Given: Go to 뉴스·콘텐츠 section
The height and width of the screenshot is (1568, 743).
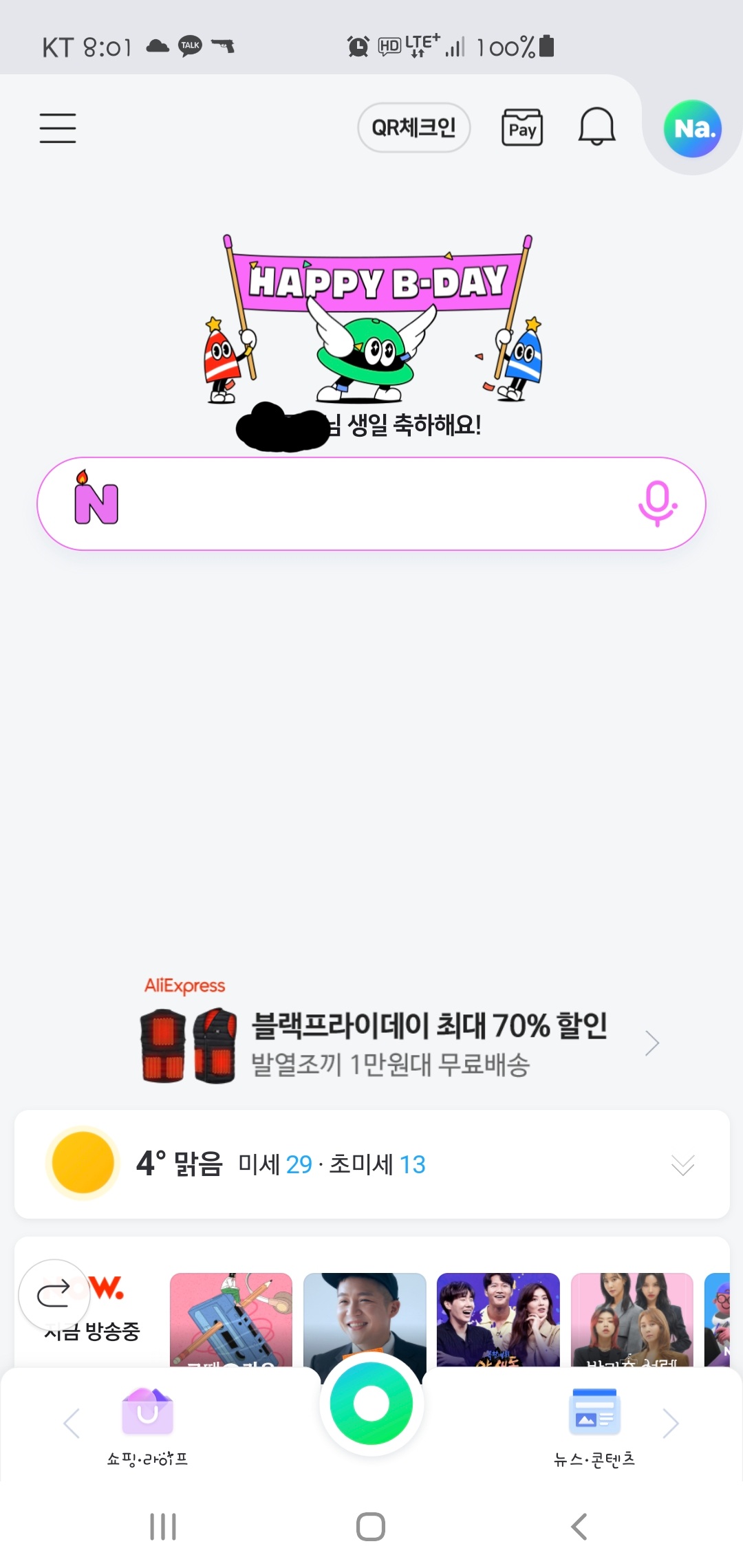Looking at the screenshot, I should click(594, 1425).
